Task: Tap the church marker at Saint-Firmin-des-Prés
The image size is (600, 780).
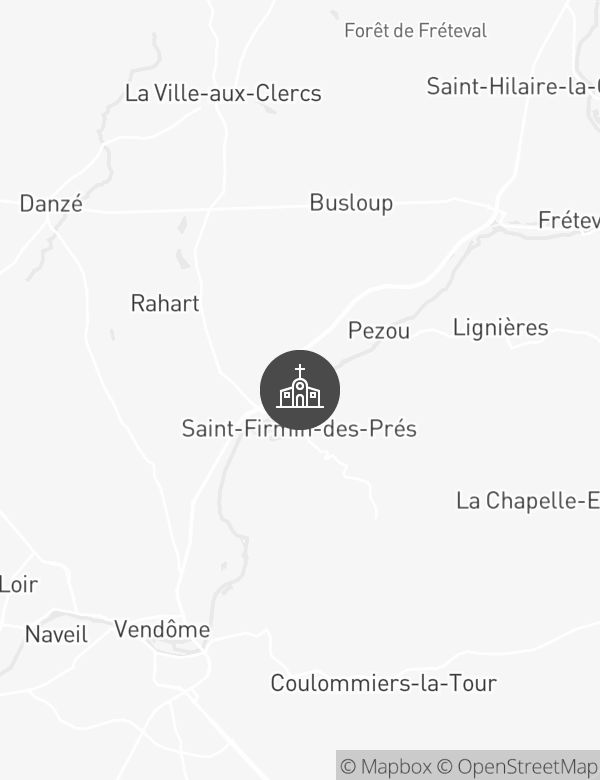Action: (300, 390)
